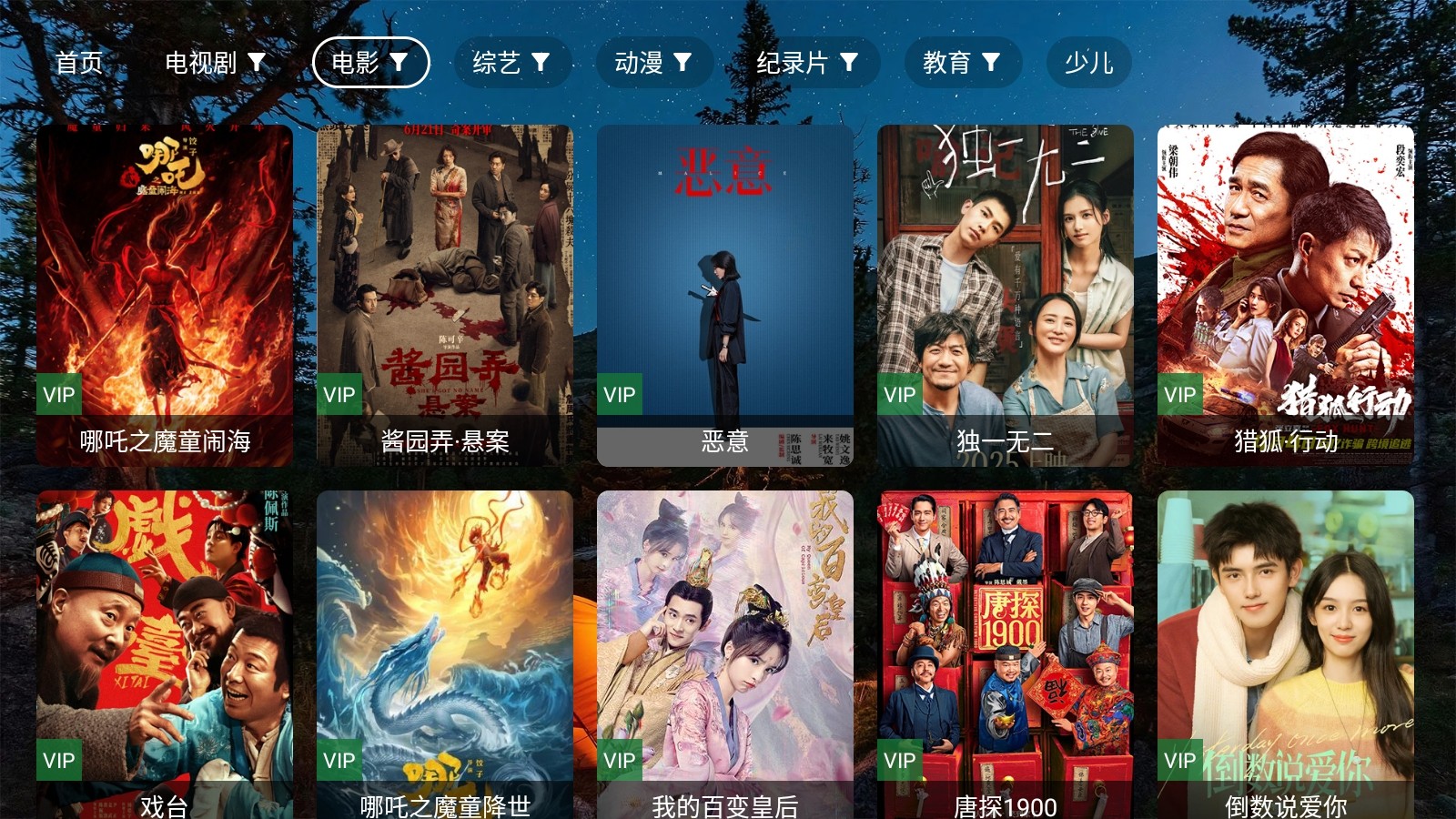This screenshot has height=819, width=1456.
Task: Switch to the 教育 tab
Action: click(962, 63)
